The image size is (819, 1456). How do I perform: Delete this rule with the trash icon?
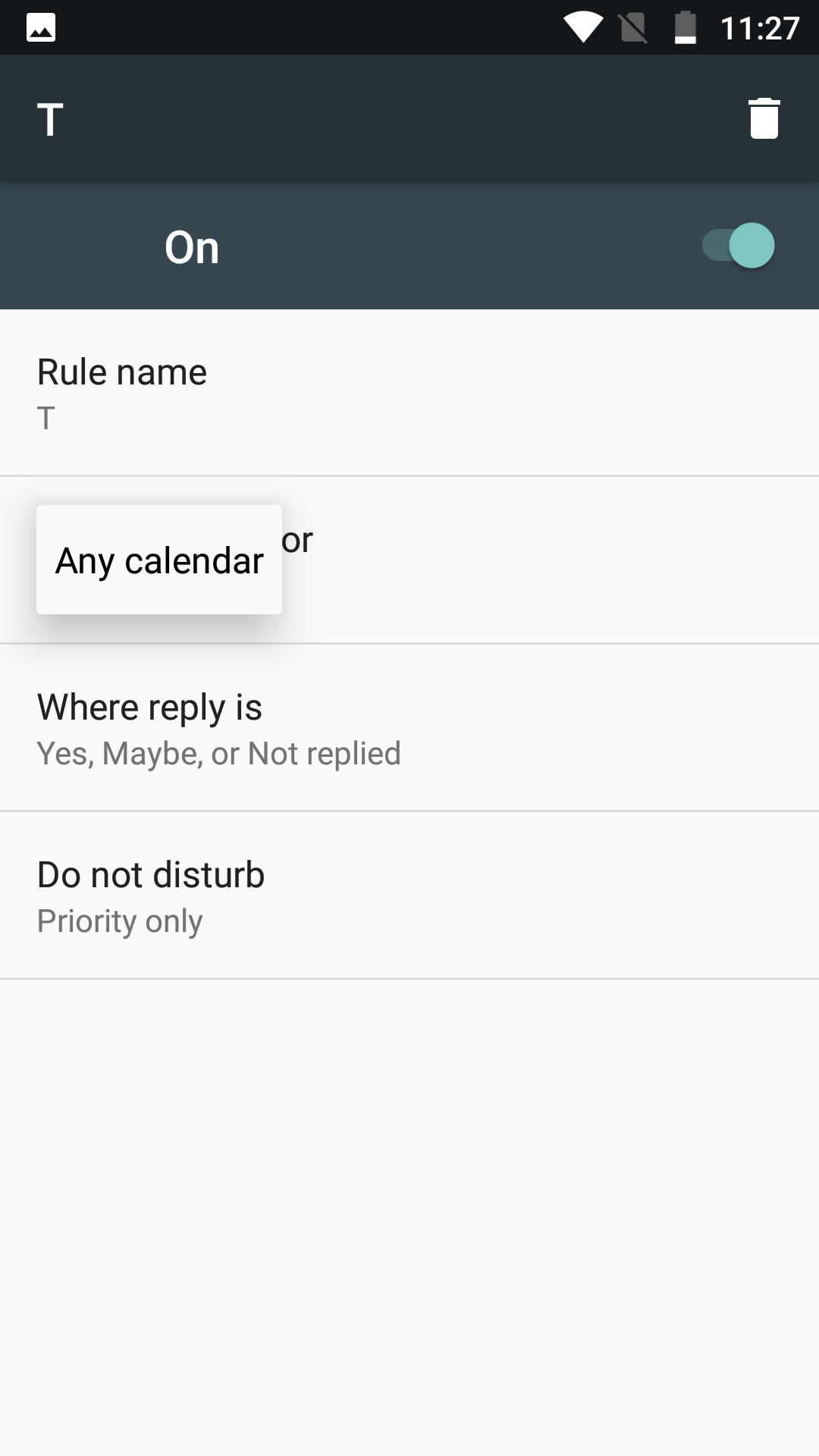tap(764, 118)
